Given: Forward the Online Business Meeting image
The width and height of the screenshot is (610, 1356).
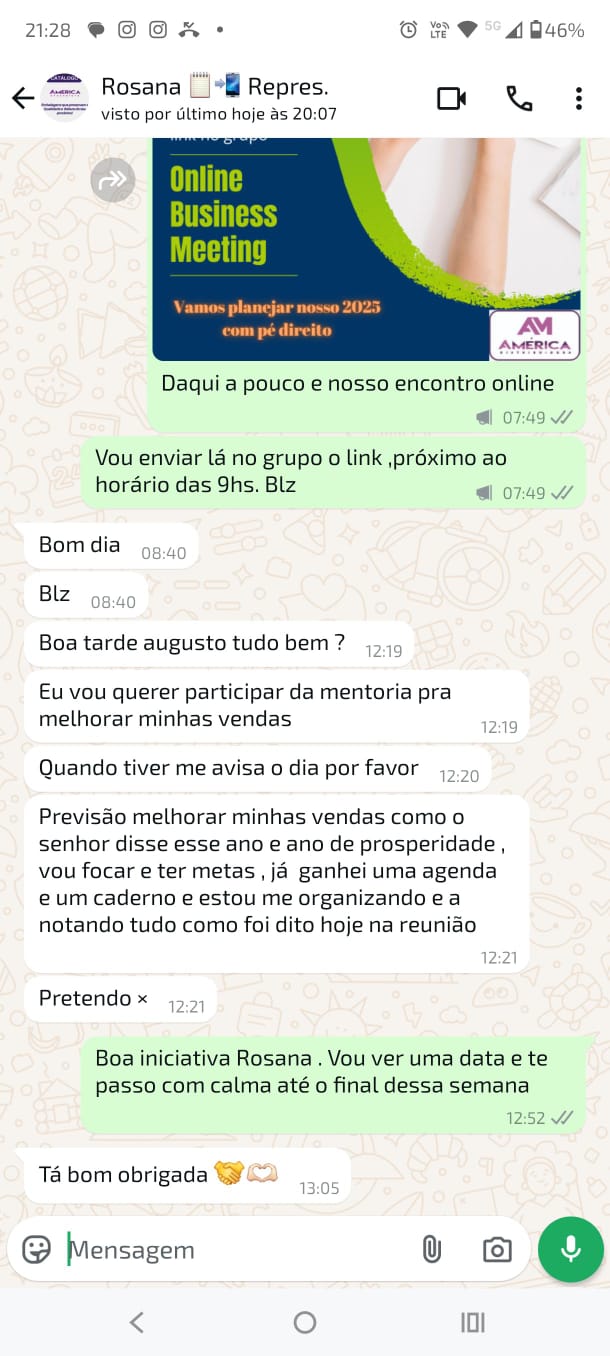Looking at the screenshot, I should [x=113, y=180].
